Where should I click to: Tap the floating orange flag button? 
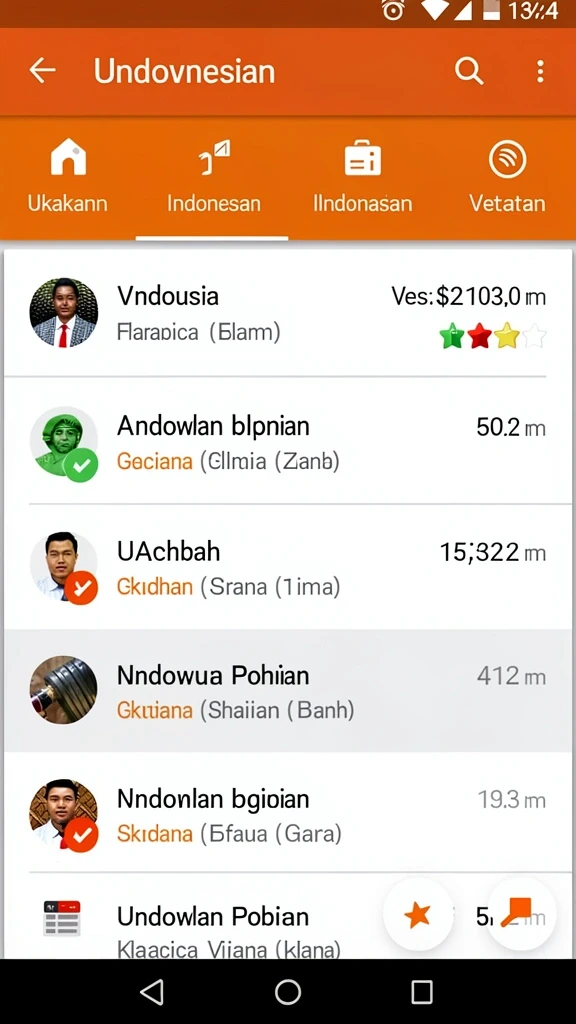520,913
